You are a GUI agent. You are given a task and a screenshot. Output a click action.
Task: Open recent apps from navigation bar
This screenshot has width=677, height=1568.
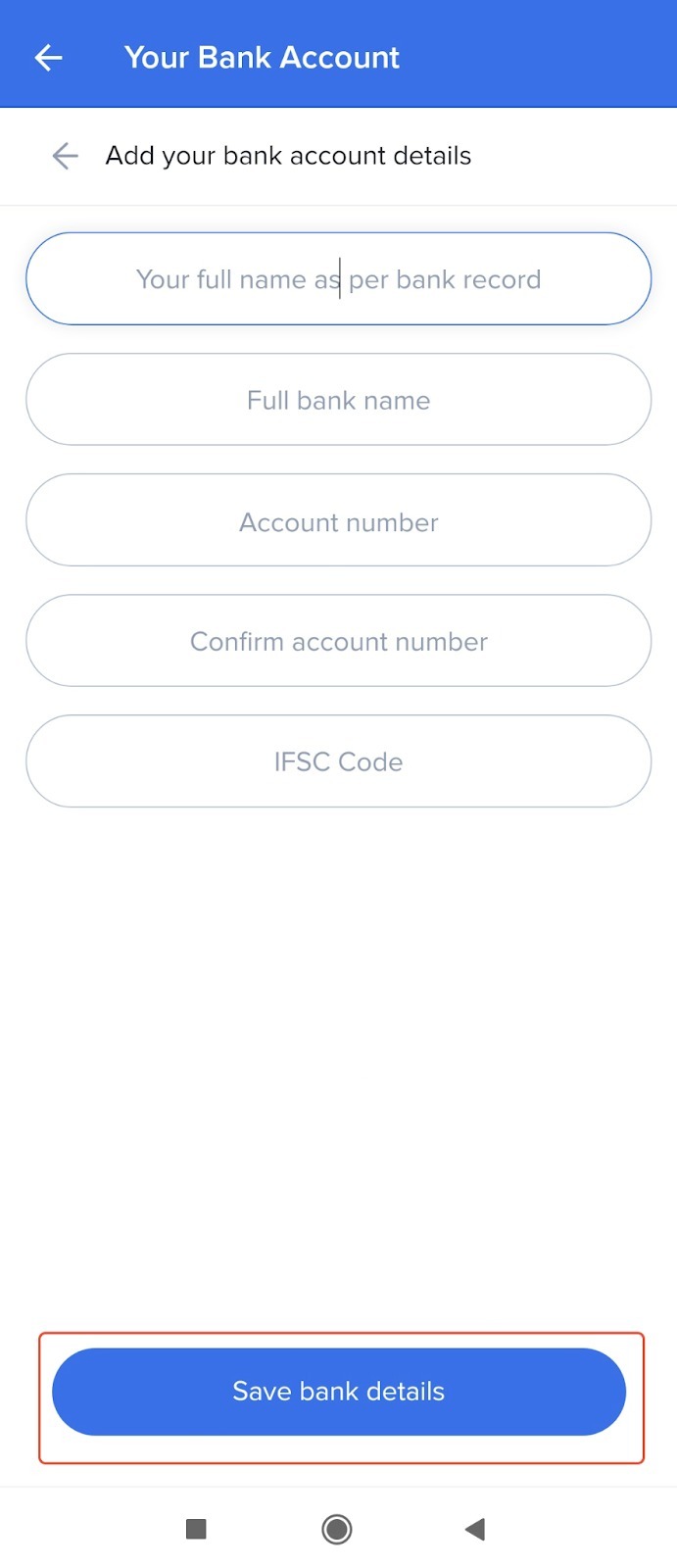(196, 1529)
